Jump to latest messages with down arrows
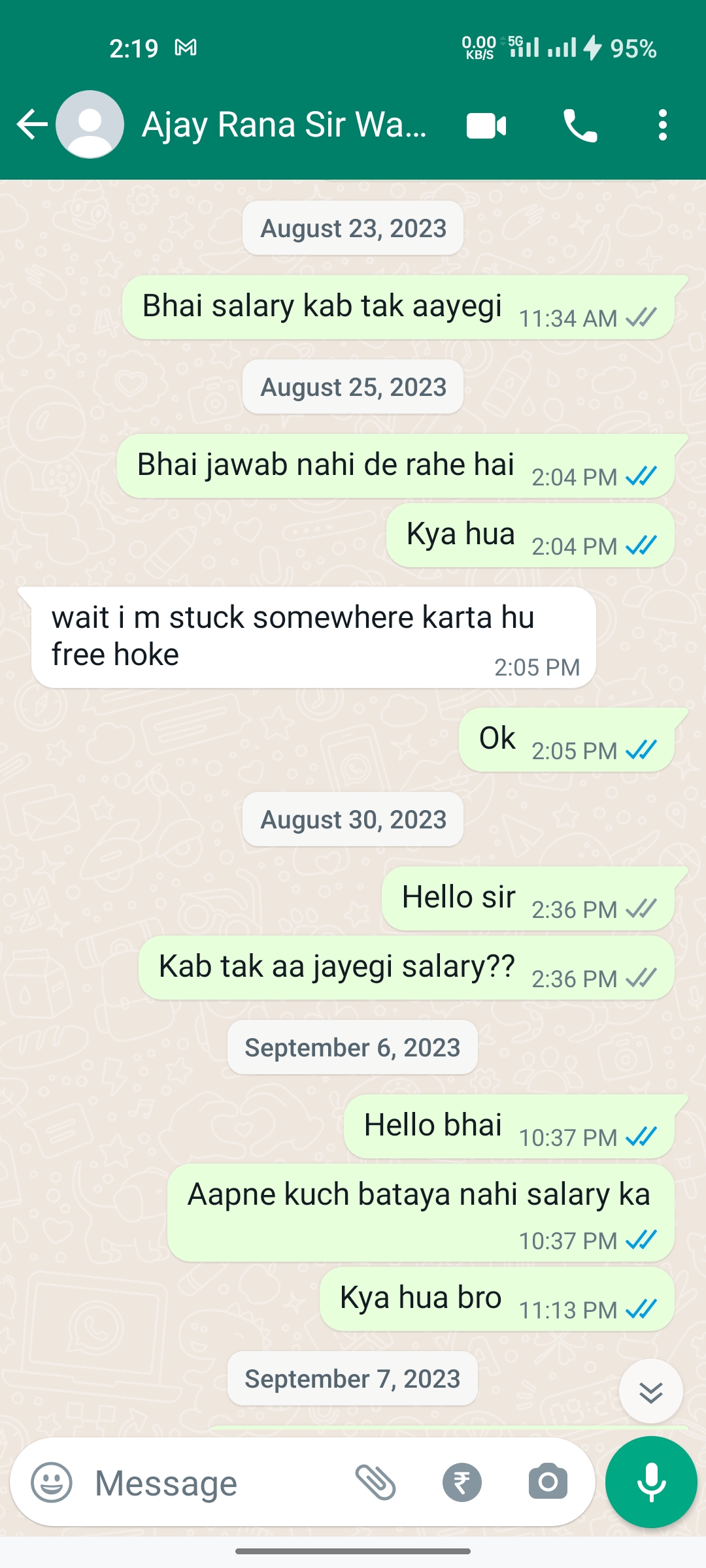This screenshot has width=706, height=1568. click(651, 1391)
